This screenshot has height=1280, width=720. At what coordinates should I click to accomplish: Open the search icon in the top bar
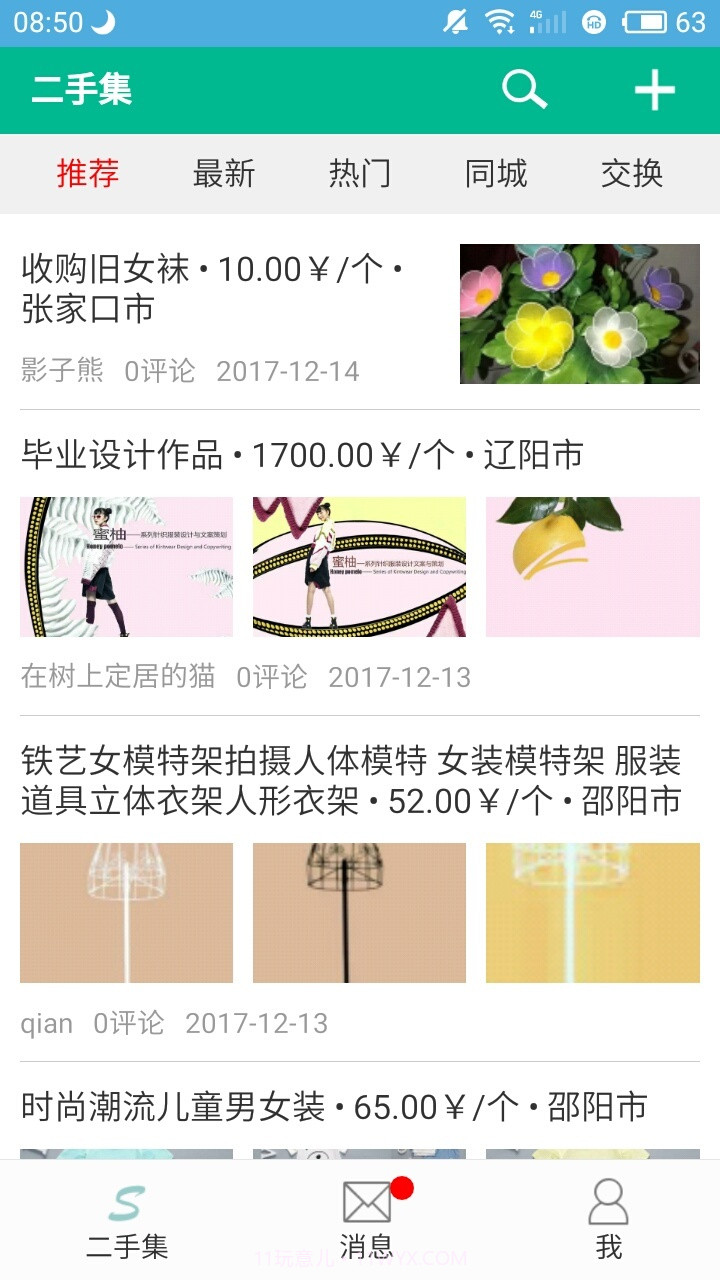click(x=525, y=90)
